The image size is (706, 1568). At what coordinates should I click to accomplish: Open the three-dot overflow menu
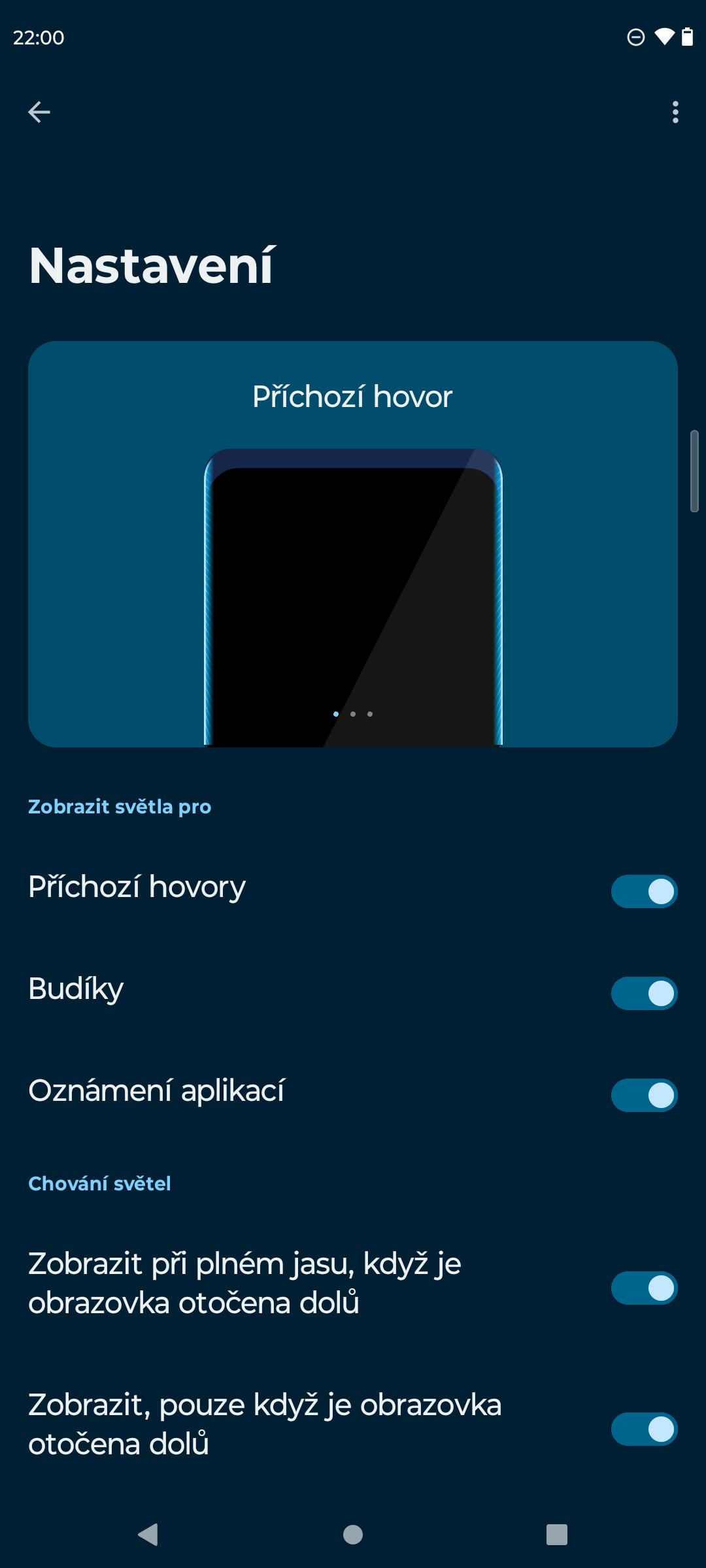(675, 112)
